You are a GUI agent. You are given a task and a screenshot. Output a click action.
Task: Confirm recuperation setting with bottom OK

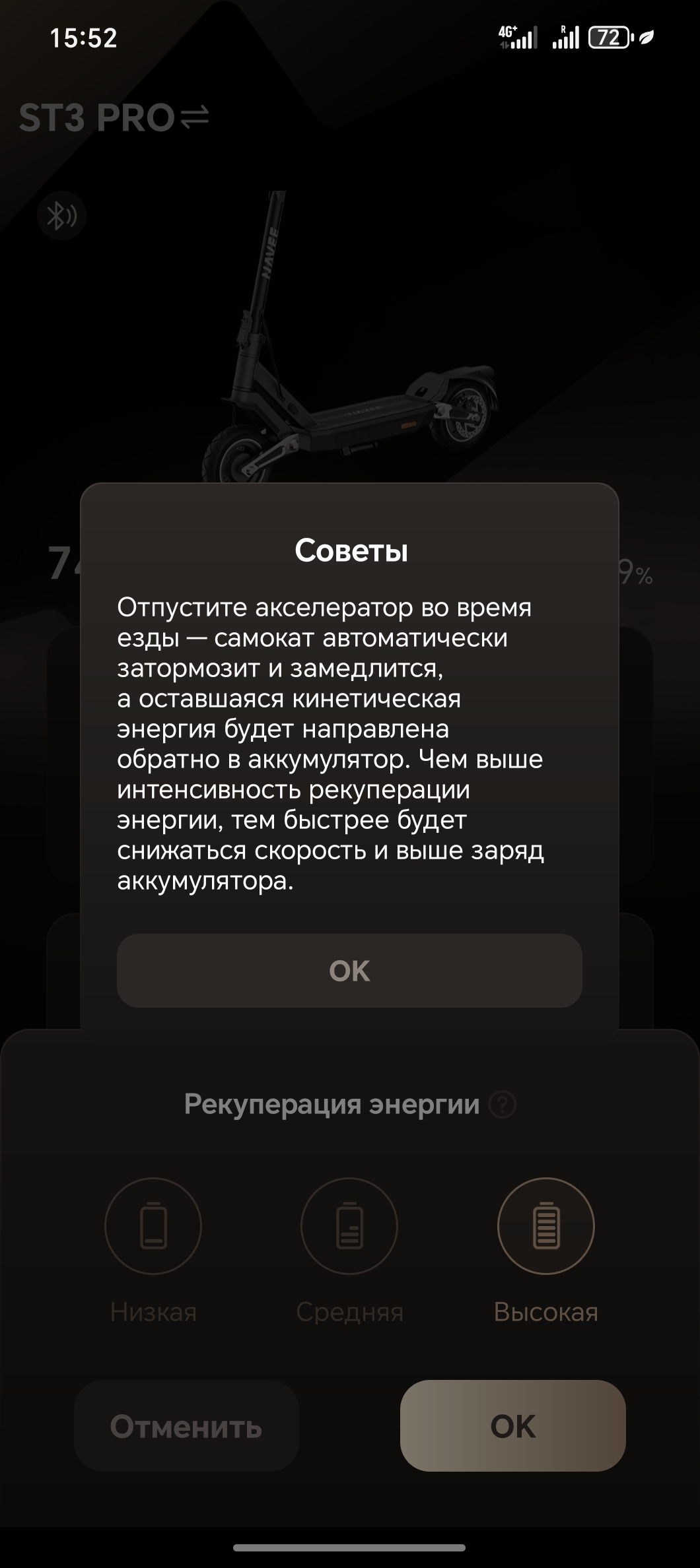coord(512,1426)
